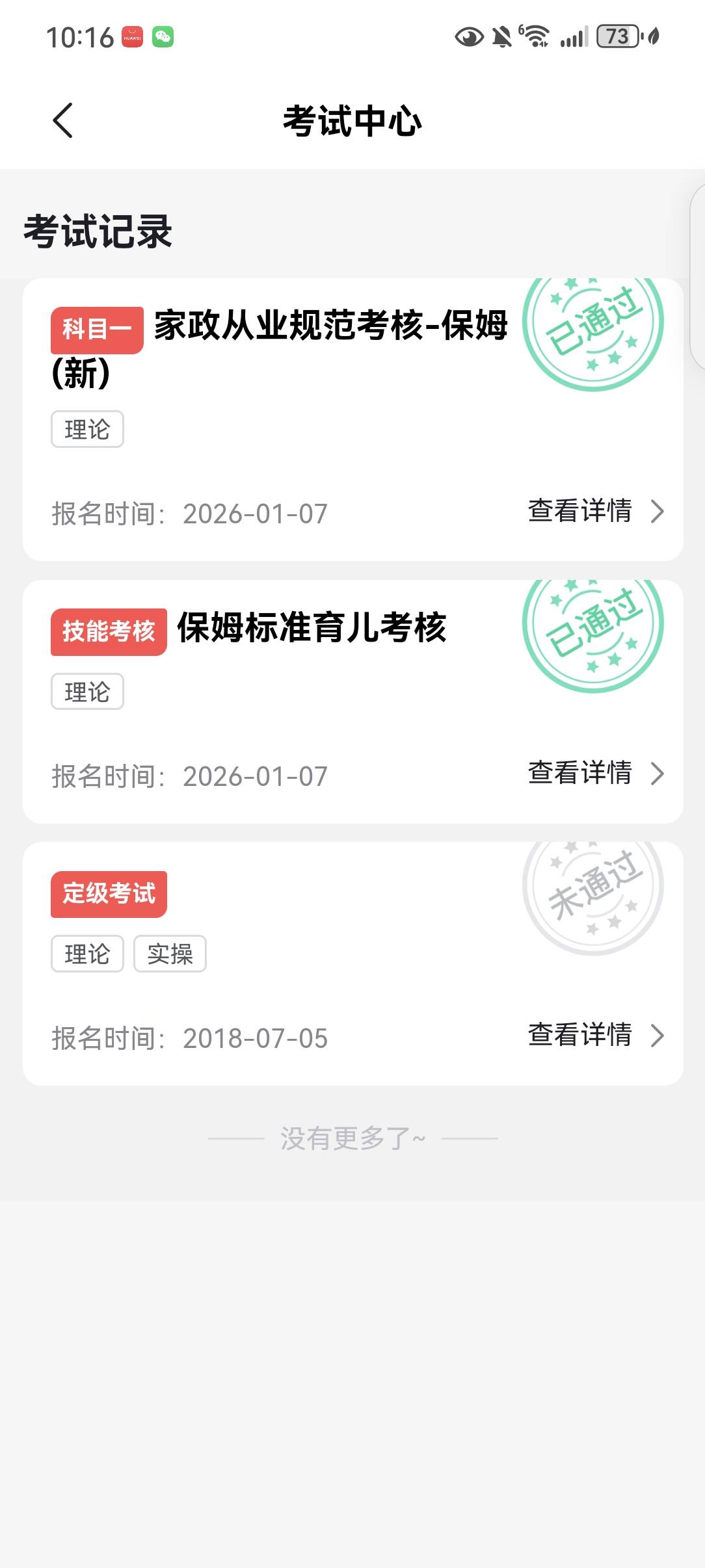Go back from 考试中心
Image resolution: width=705 pixels, height=1568 pixels.
tap(63, 121)
